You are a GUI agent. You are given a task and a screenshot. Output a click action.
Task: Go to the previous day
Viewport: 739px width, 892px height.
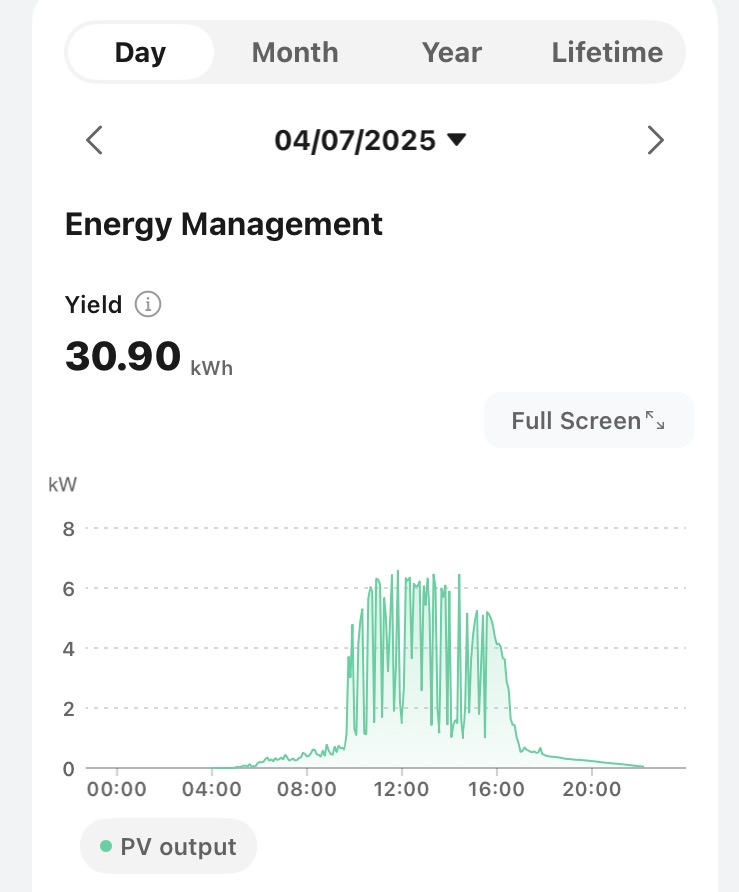(x=94, y=141)
